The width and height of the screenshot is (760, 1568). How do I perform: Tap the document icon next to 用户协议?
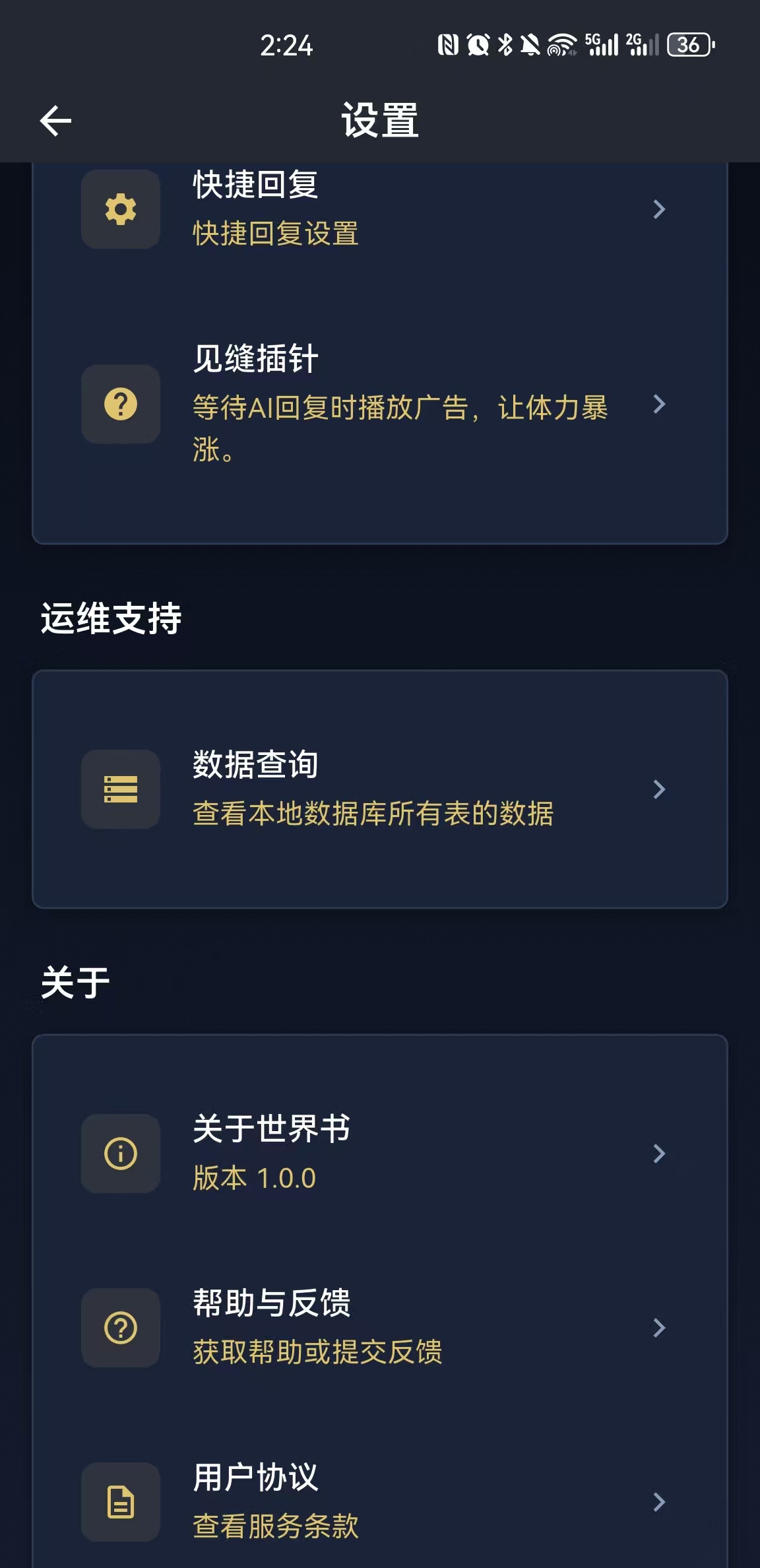[x=119, y=1503]
